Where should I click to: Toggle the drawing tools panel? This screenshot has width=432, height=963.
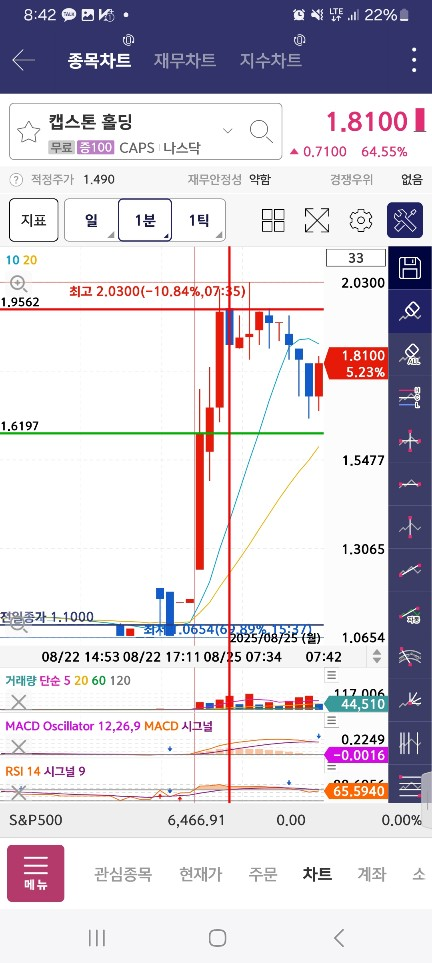pos(405,220)
